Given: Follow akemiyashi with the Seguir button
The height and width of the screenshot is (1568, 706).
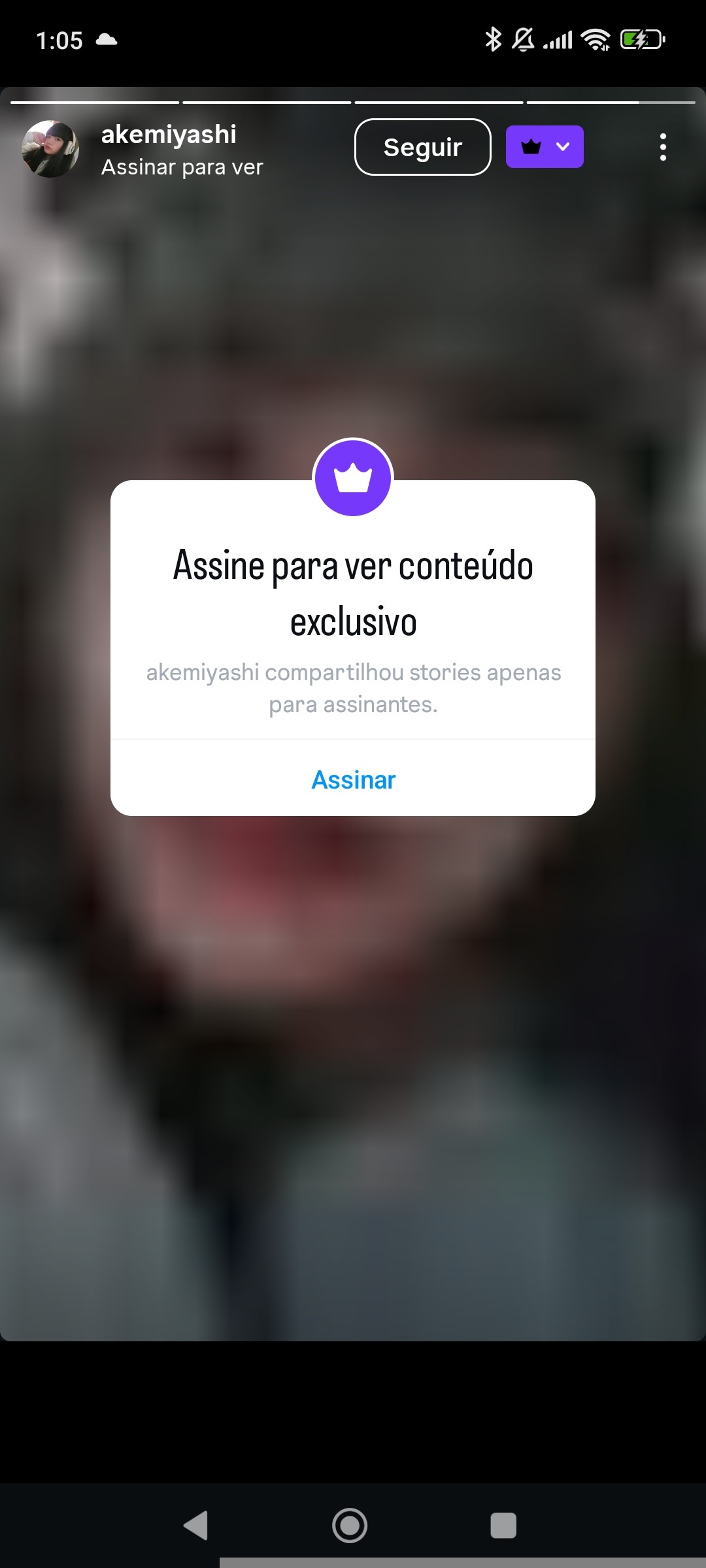Looking at the screenshot, I should click(422, 147).
